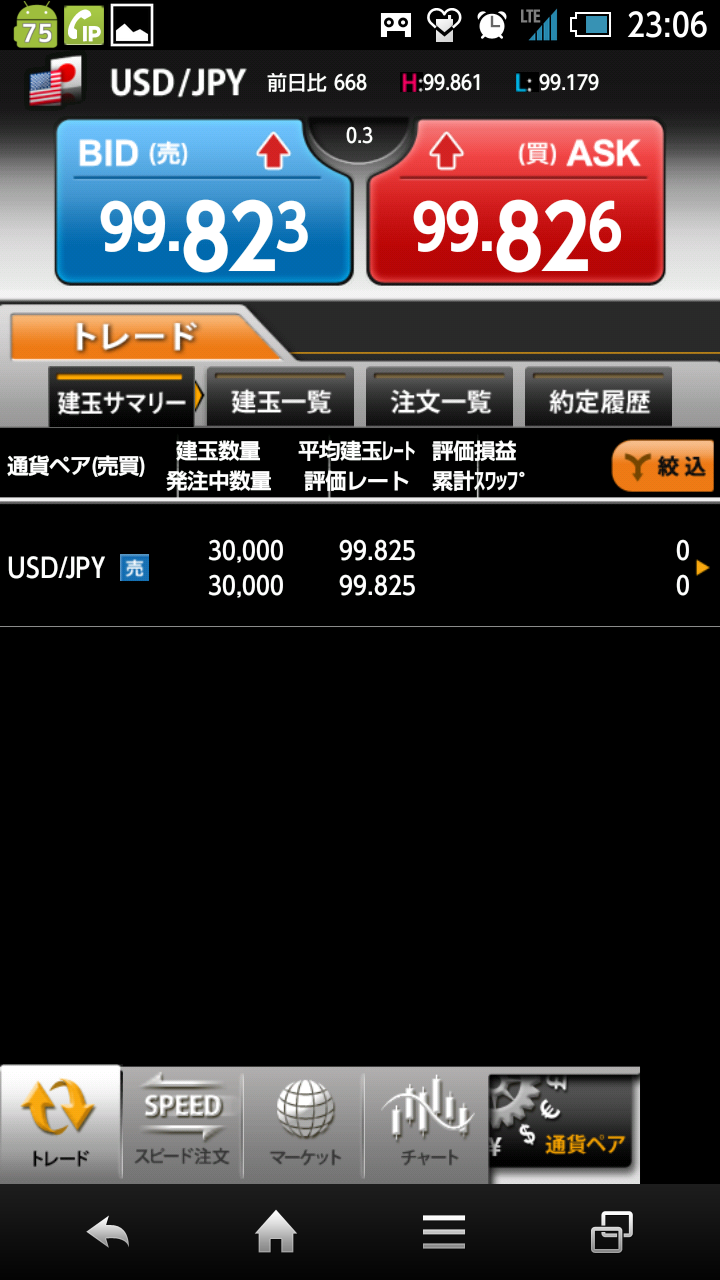Viewport: 720px width, 1280px height.
Task: Select the 建玉サマリー tab
Action: tap(121, 399)
